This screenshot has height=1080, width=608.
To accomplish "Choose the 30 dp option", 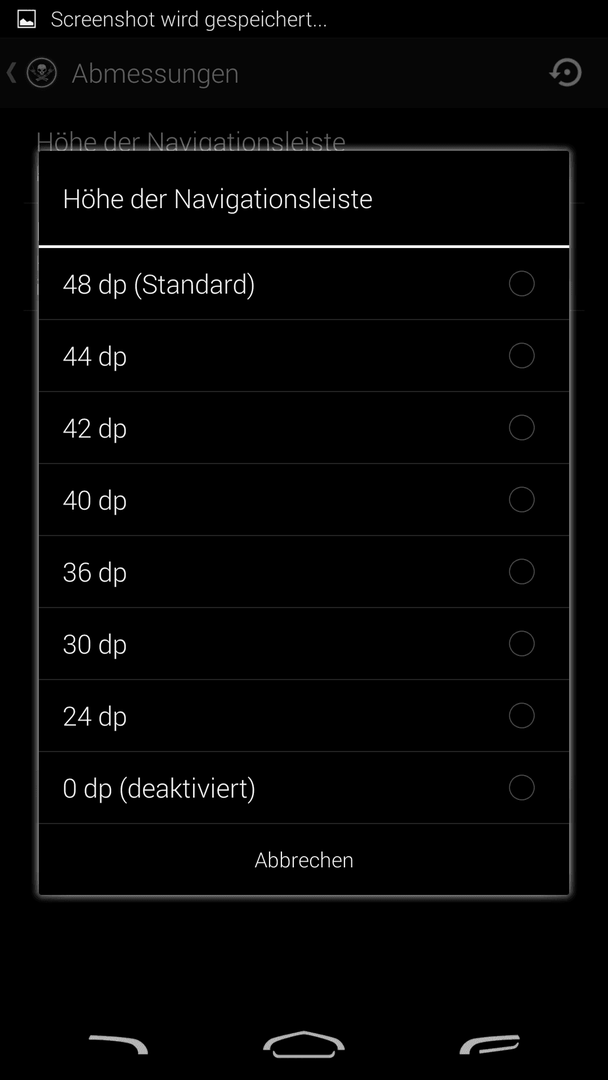I will click(304, 644).
